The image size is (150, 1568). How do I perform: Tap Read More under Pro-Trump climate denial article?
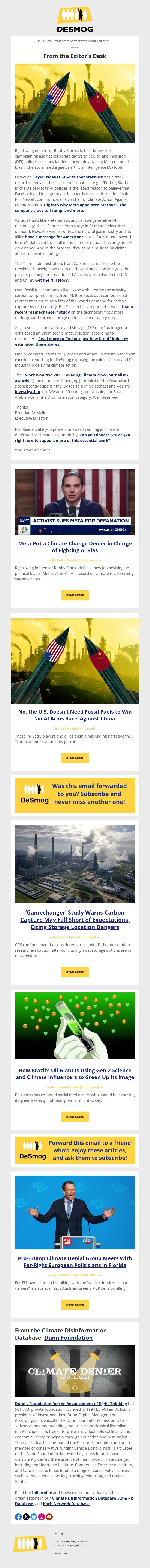[x=75, y=1304]
